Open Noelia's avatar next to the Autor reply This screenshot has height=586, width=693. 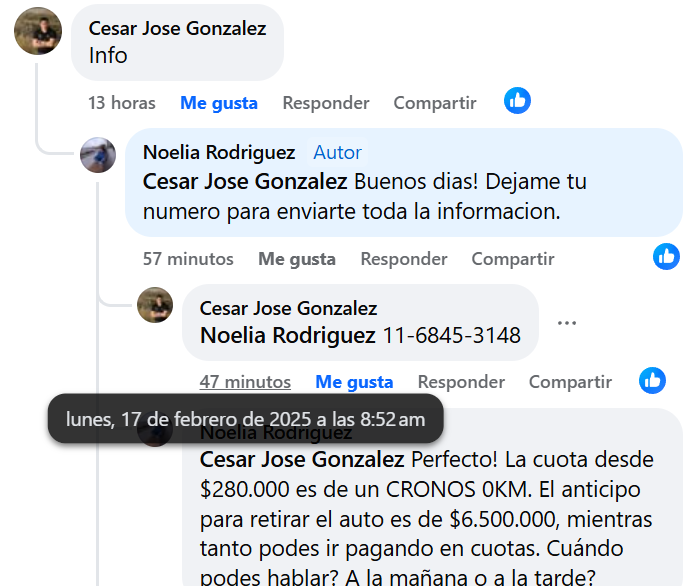point(98,155)
